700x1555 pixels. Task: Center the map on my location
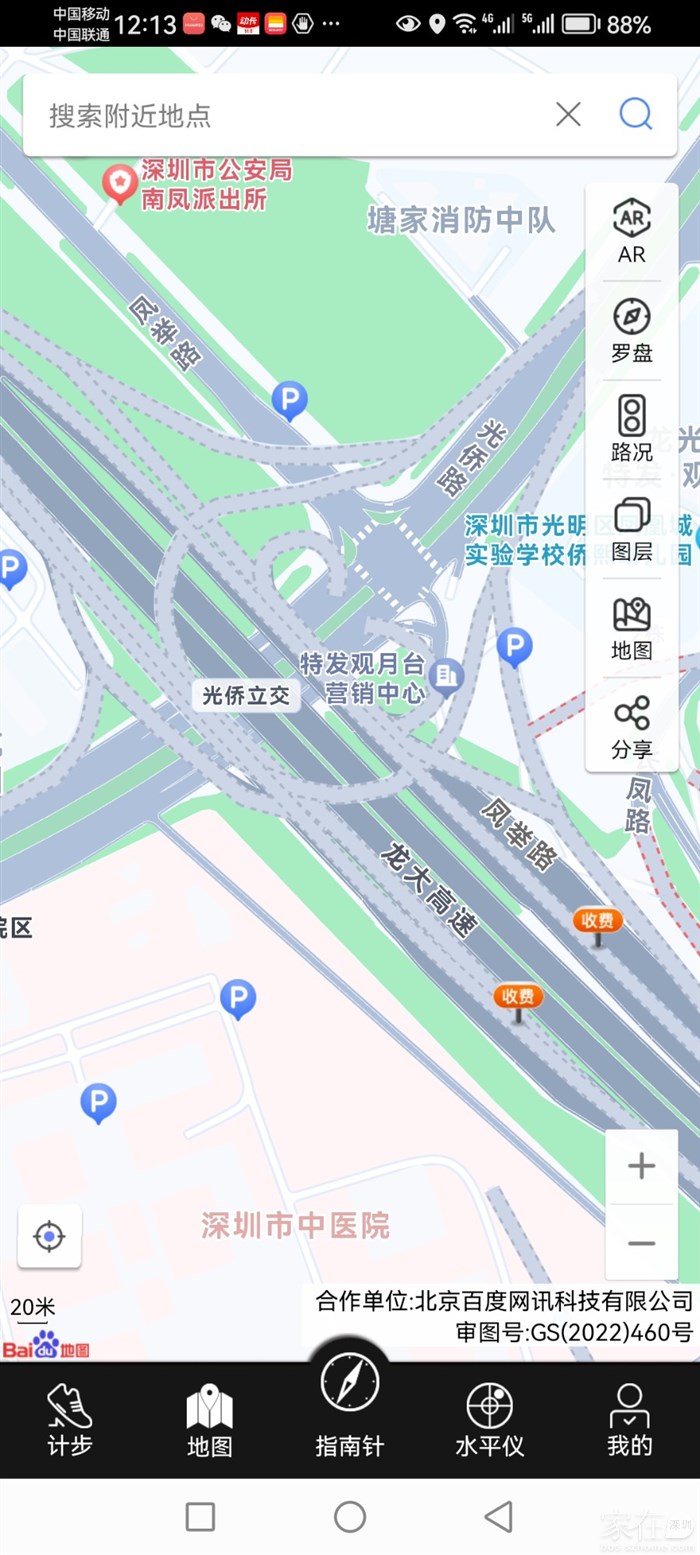50,1237
